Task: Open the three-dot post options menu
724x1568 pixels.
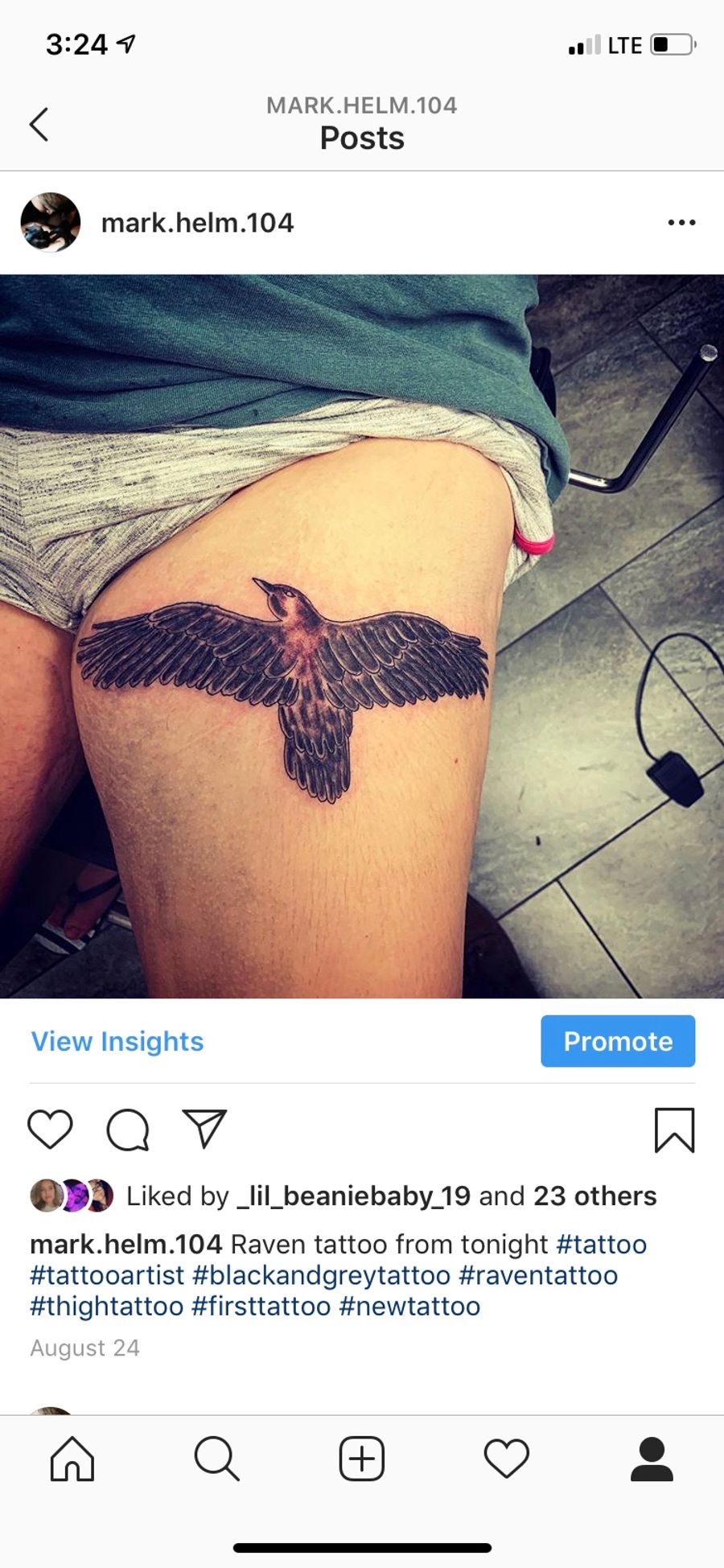Action: (681, 223)
